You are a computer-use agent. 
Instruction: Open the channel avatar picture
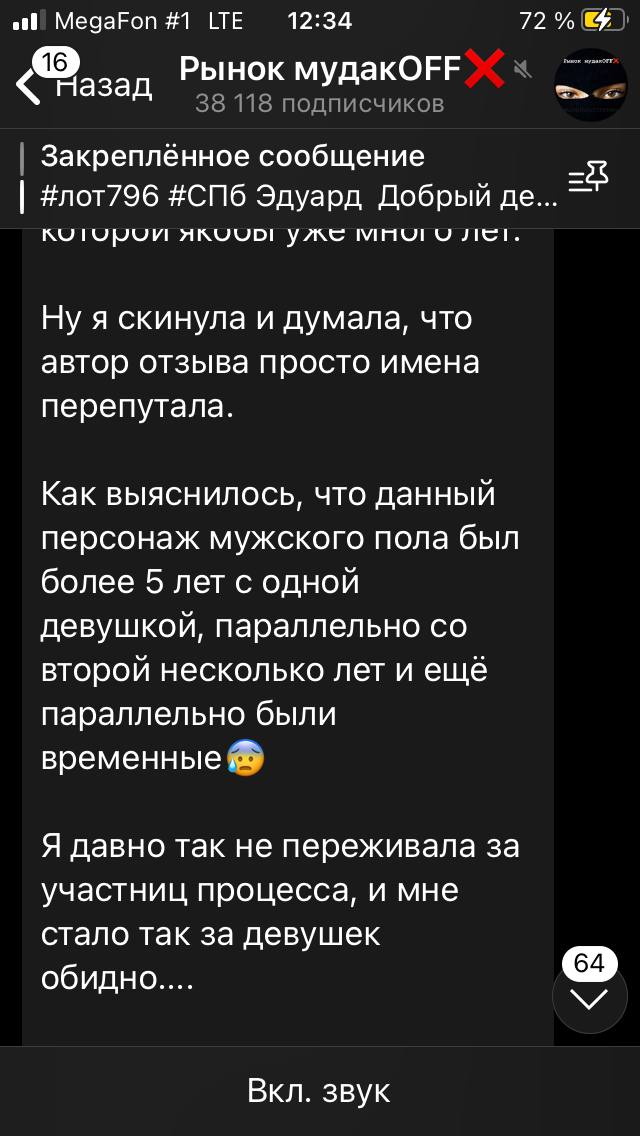590,84
